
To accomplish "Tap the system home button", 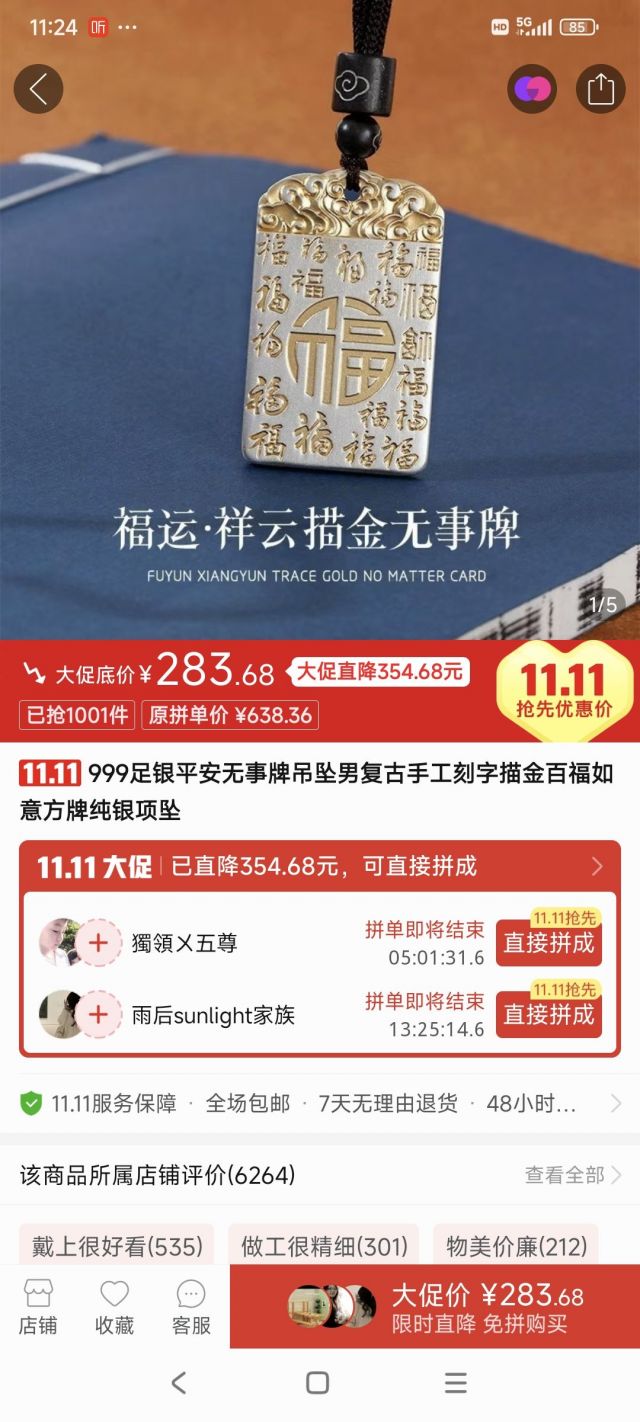I will point(318,1383).
